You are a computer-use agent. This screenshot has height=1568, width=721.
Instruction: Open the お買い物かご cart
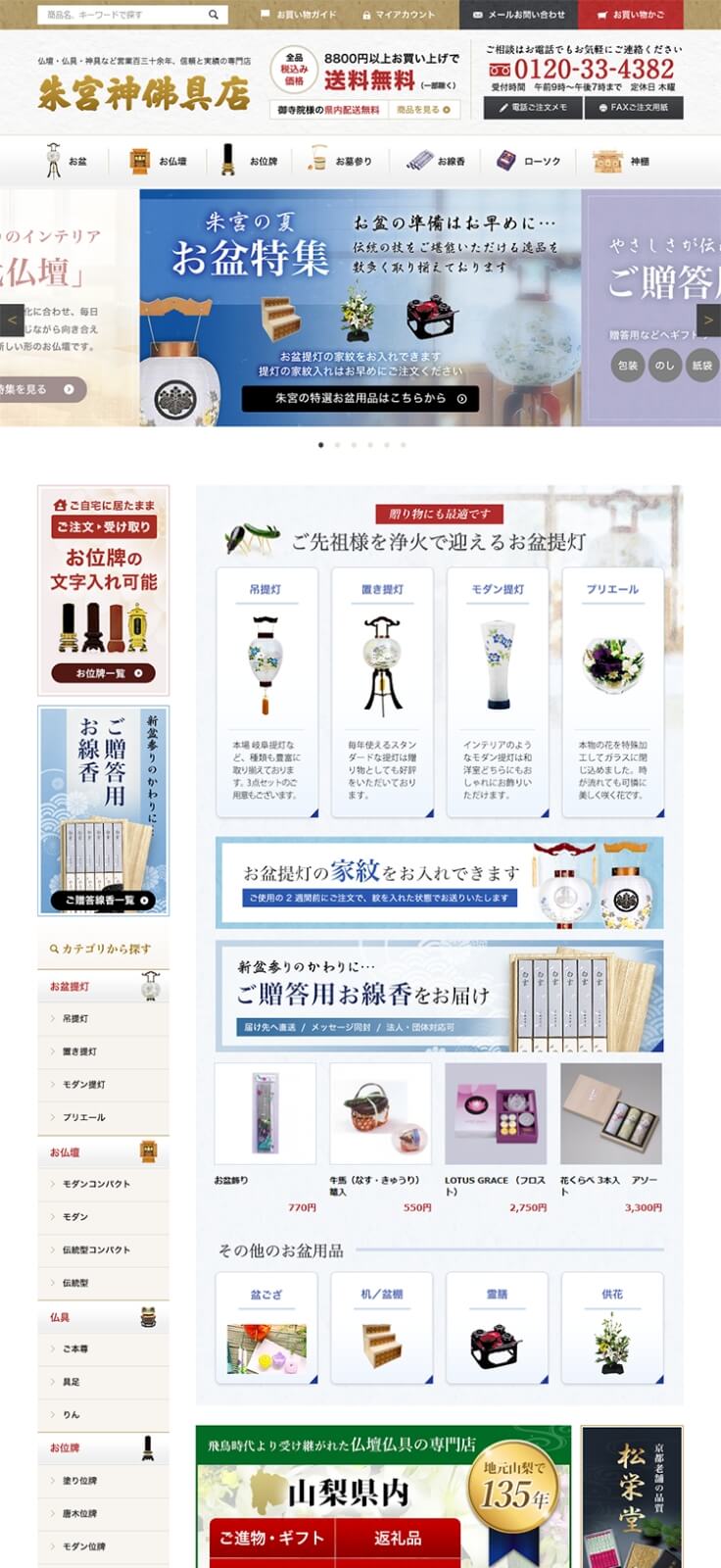(x=630, y=15)
